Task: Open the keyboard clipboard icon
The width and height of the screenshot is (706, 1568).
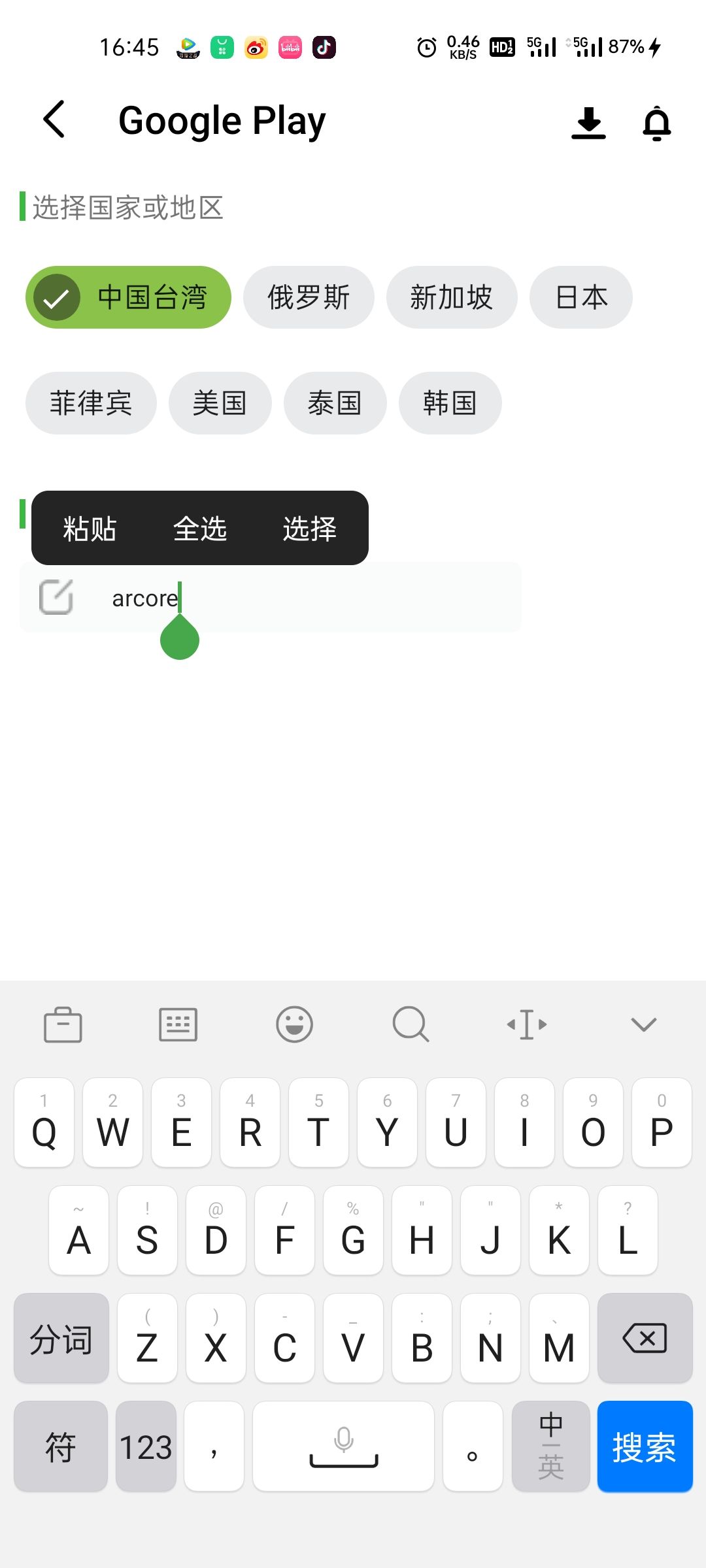Action: pos(63,1024)
